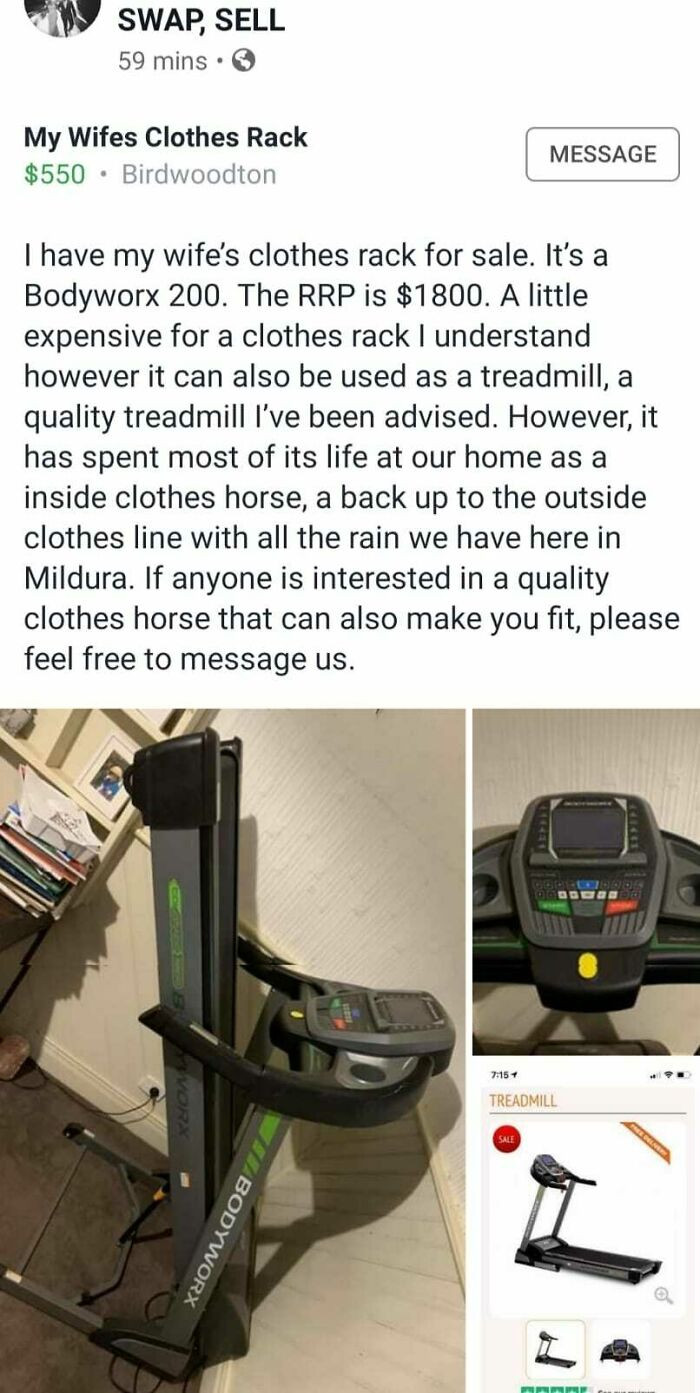
Task: Open the treadmill console close-up photo
Action: coord(586,881)
